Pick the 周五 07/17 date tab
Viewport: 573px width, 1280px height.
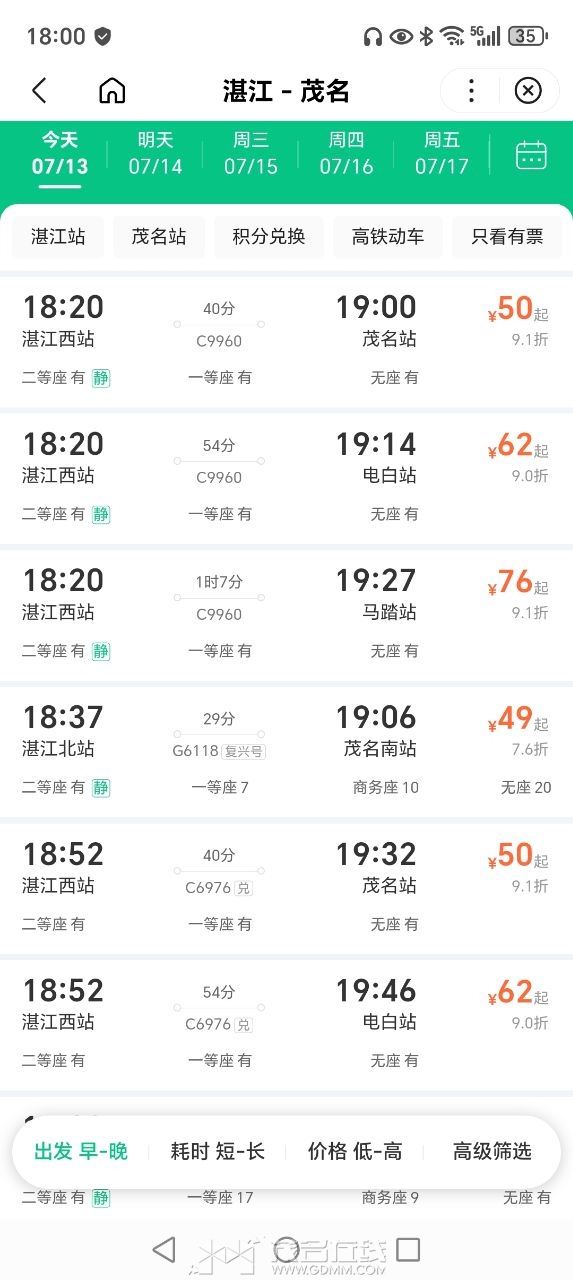pos(442,154)
